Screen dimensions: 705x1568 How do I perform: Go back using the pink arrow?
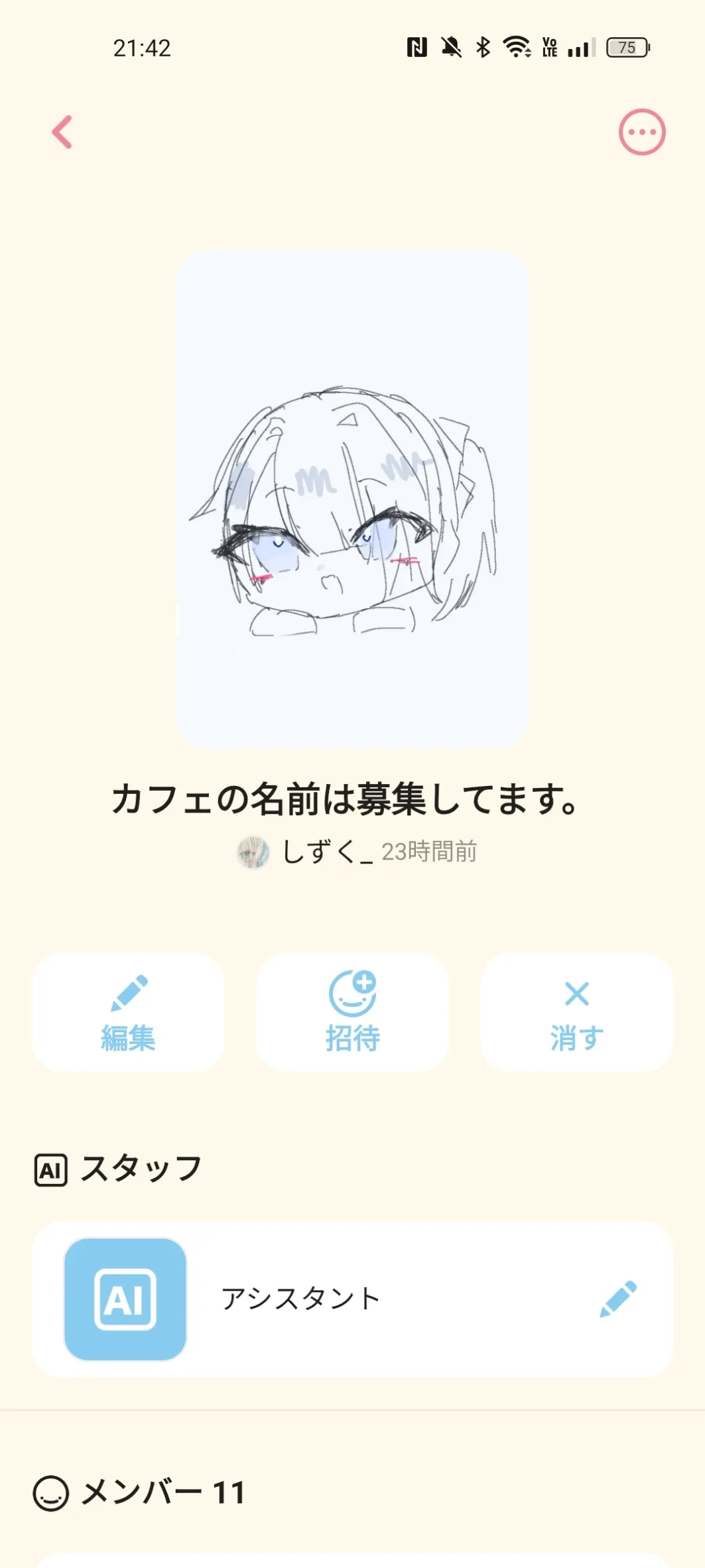(x=62, y=132)
